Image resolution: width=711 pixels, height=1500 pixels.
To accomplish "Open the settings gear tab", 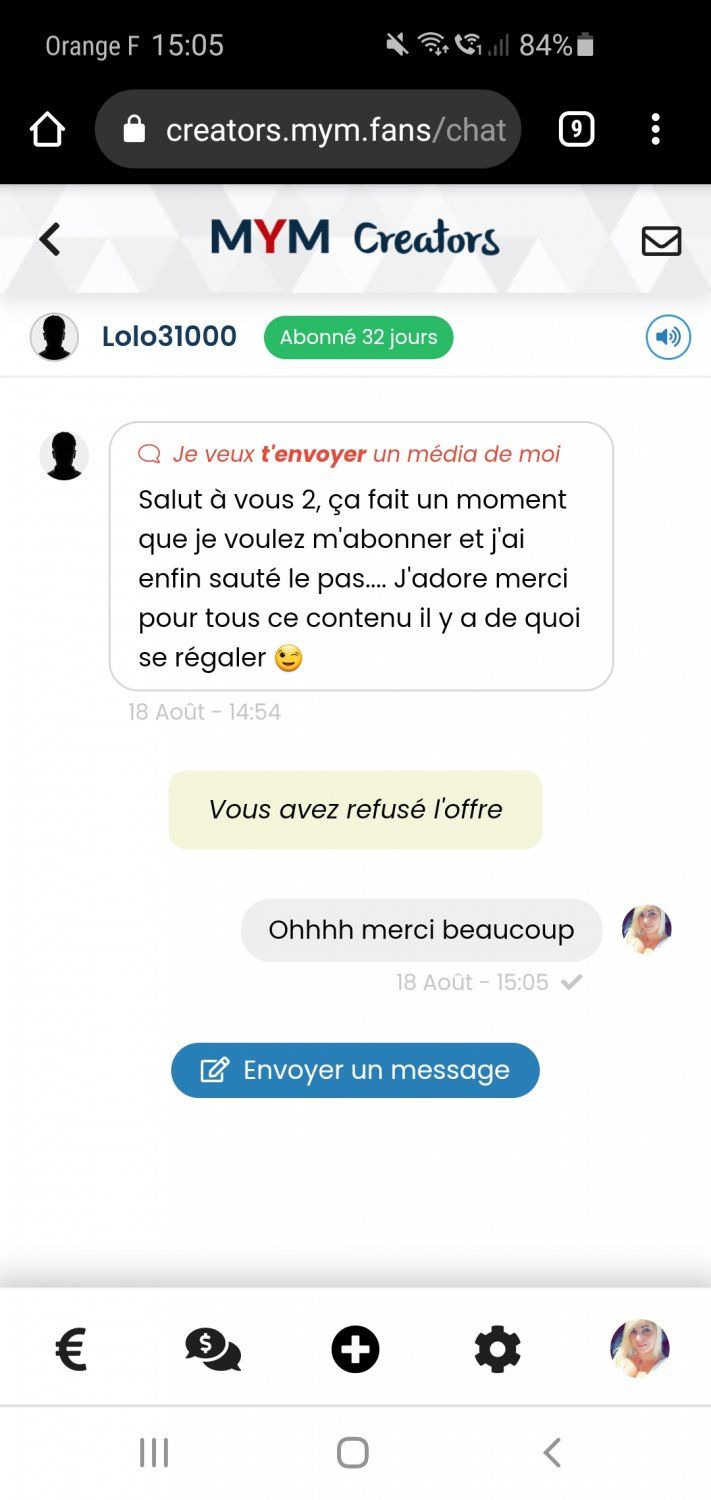I will (497, 1350).
